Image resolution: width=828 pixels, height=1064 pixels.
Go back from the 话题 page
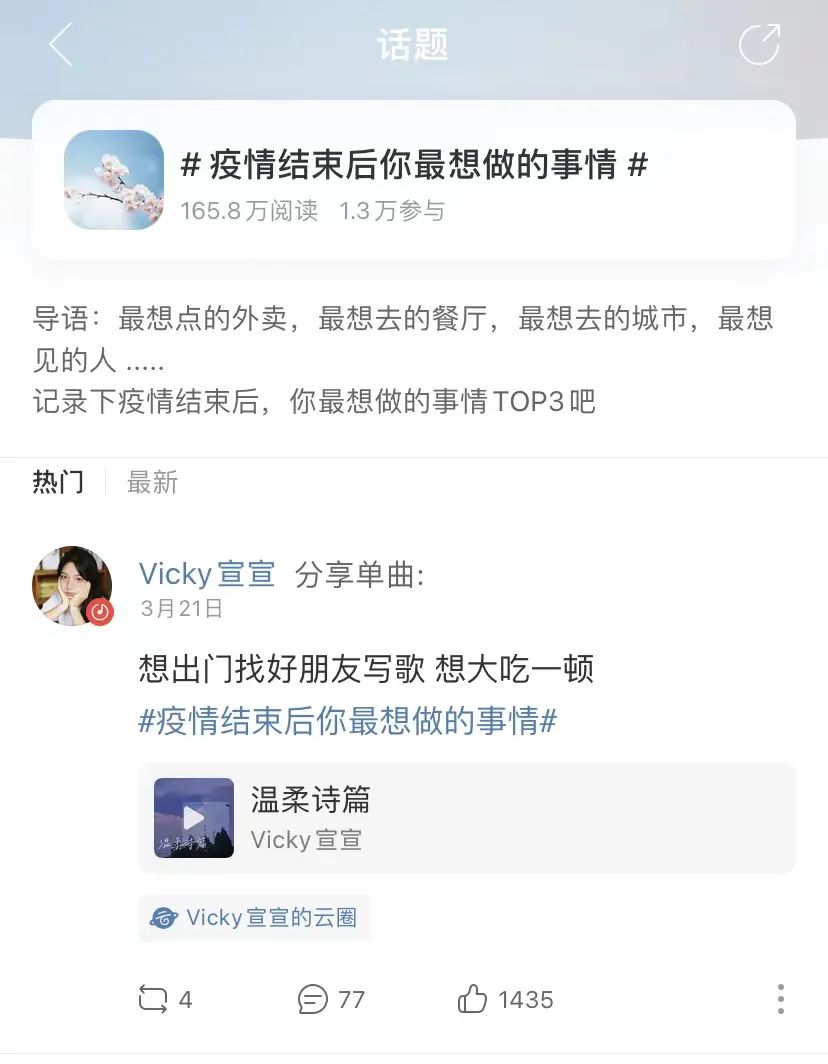click(61, 45)
